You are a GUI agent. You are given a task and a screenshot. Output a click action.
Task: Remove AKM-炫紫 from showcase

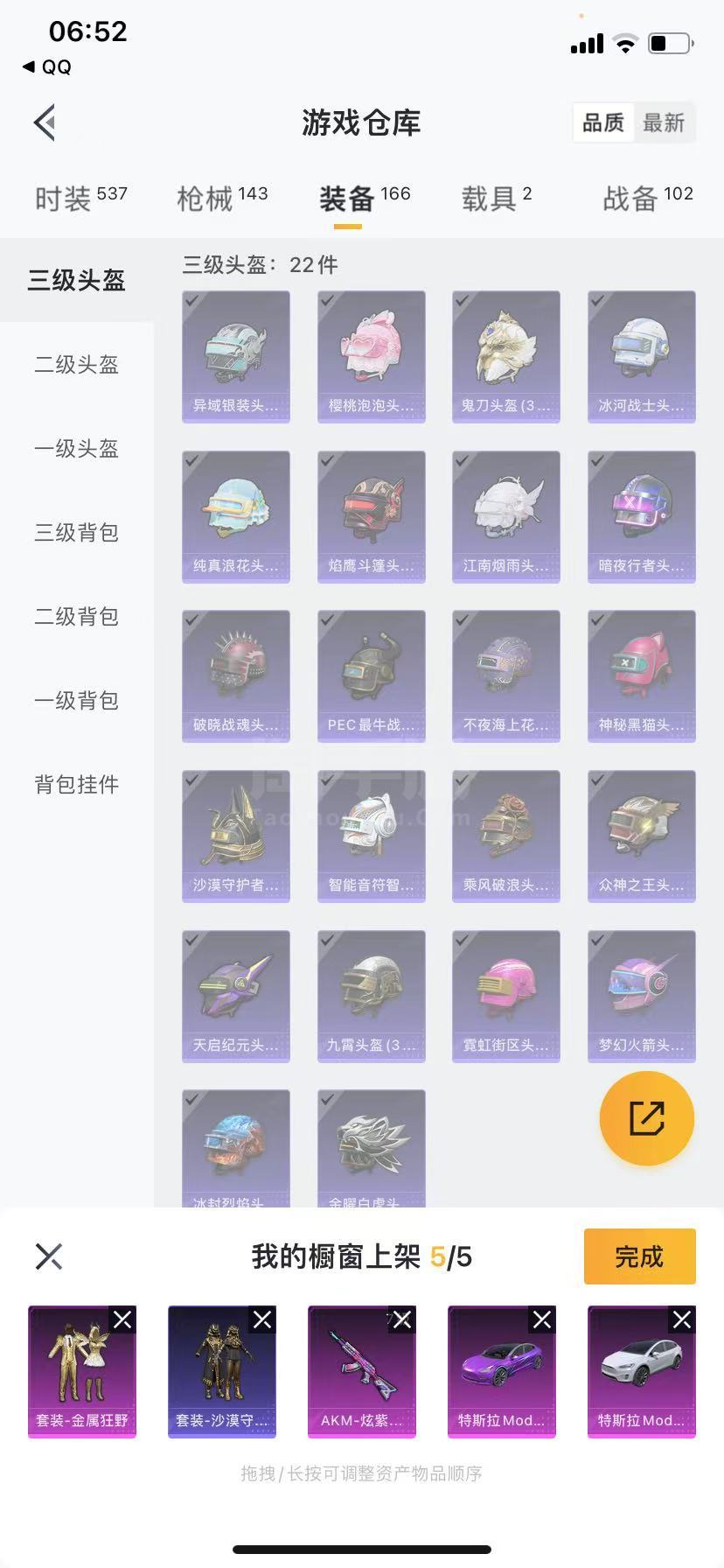pos(402,1319)
